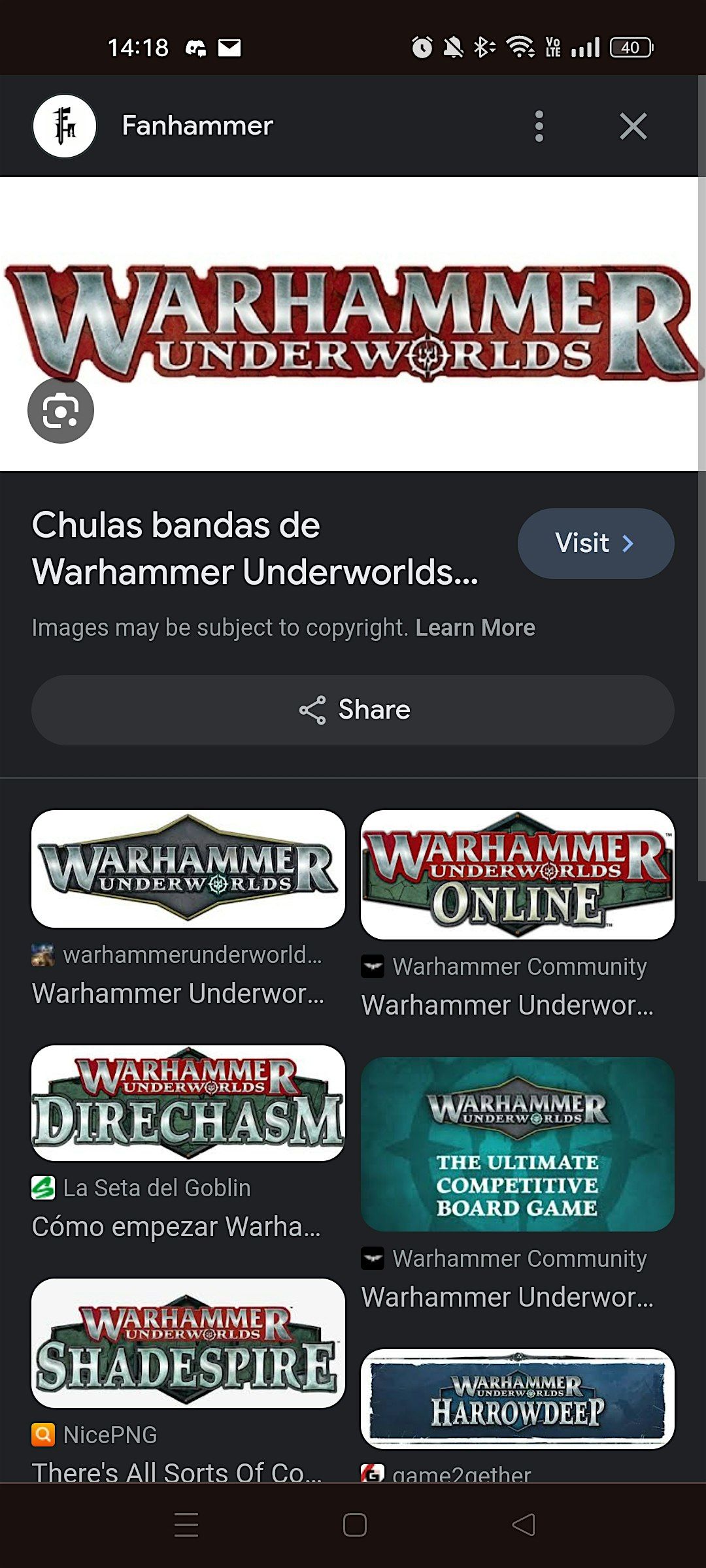
Task: Open the warhammerunderworlds logo result
Action: [x=188, y=869]
